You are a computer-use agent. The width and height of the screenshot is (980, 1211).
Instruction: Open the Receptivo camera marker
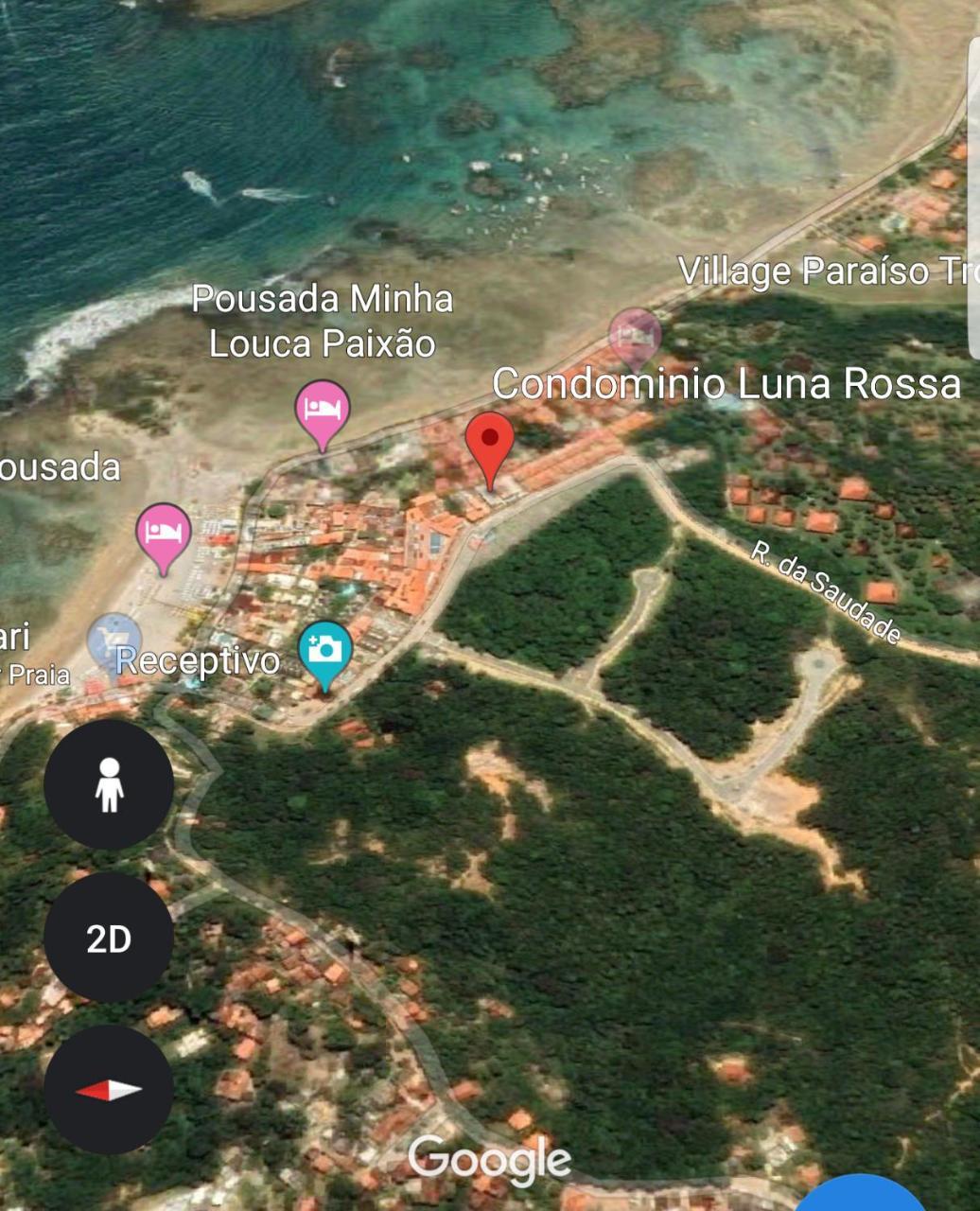[324, 651]
